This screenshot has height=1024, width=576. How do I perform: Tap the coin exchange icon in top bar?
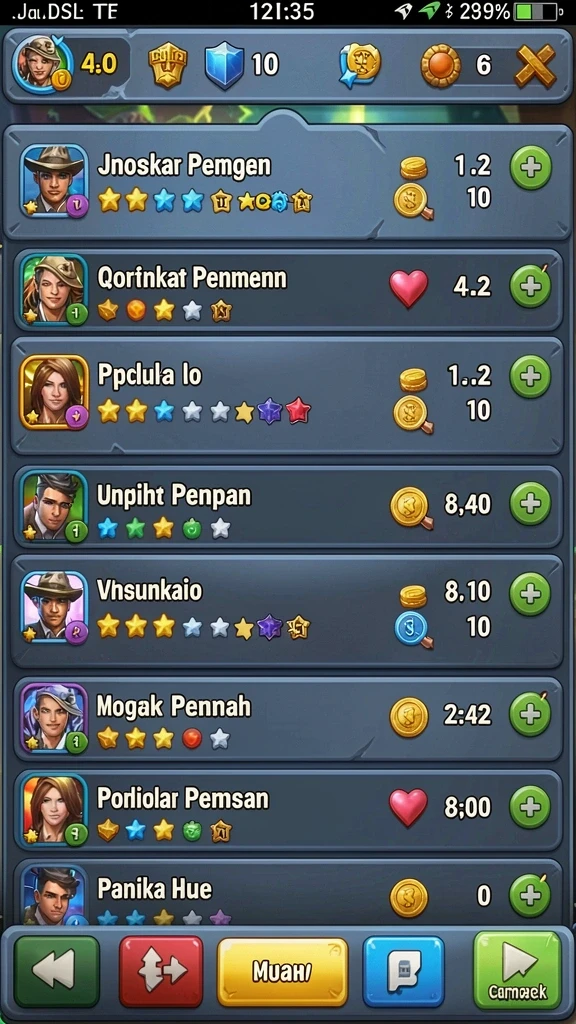(360, 65)
